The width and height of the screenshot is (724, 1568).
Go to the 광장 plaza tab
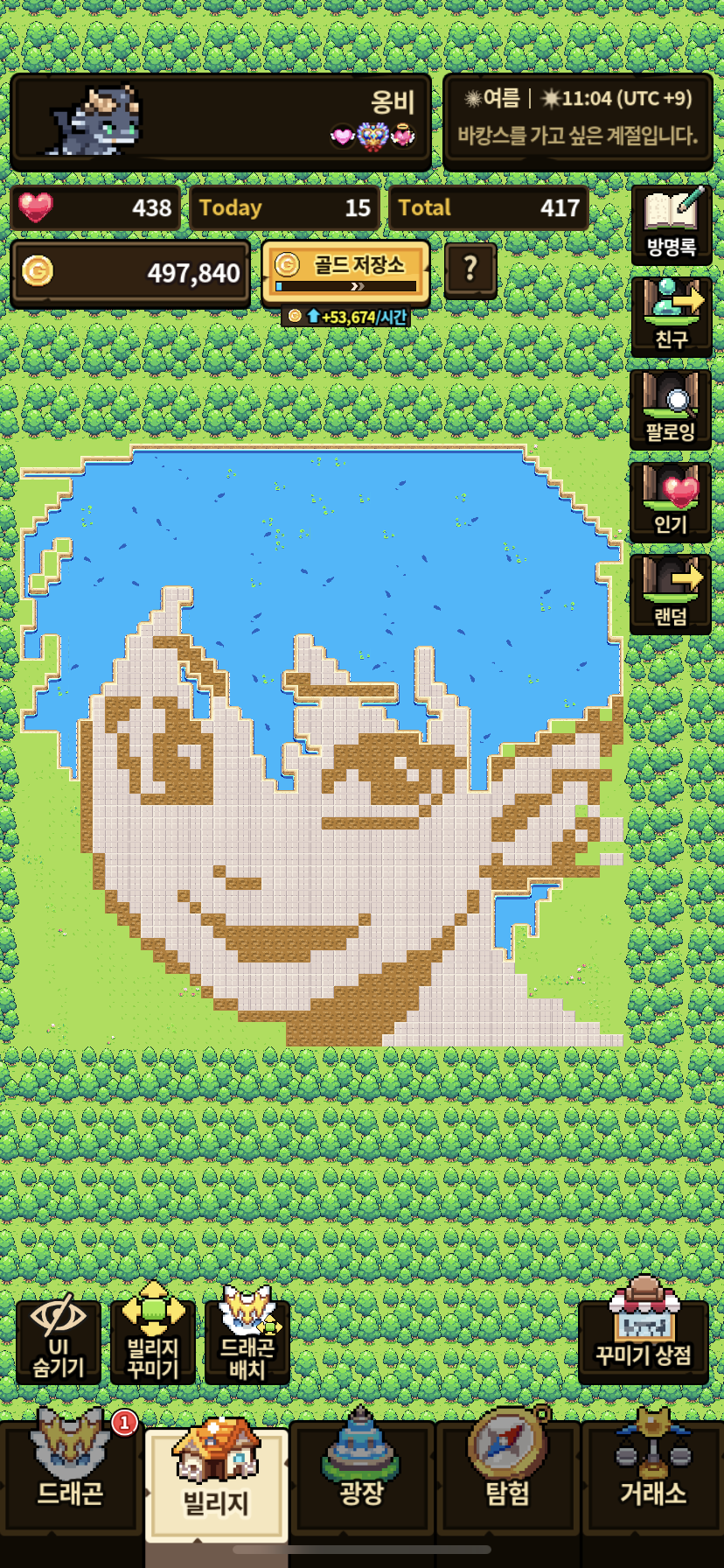click(362, 1480)
